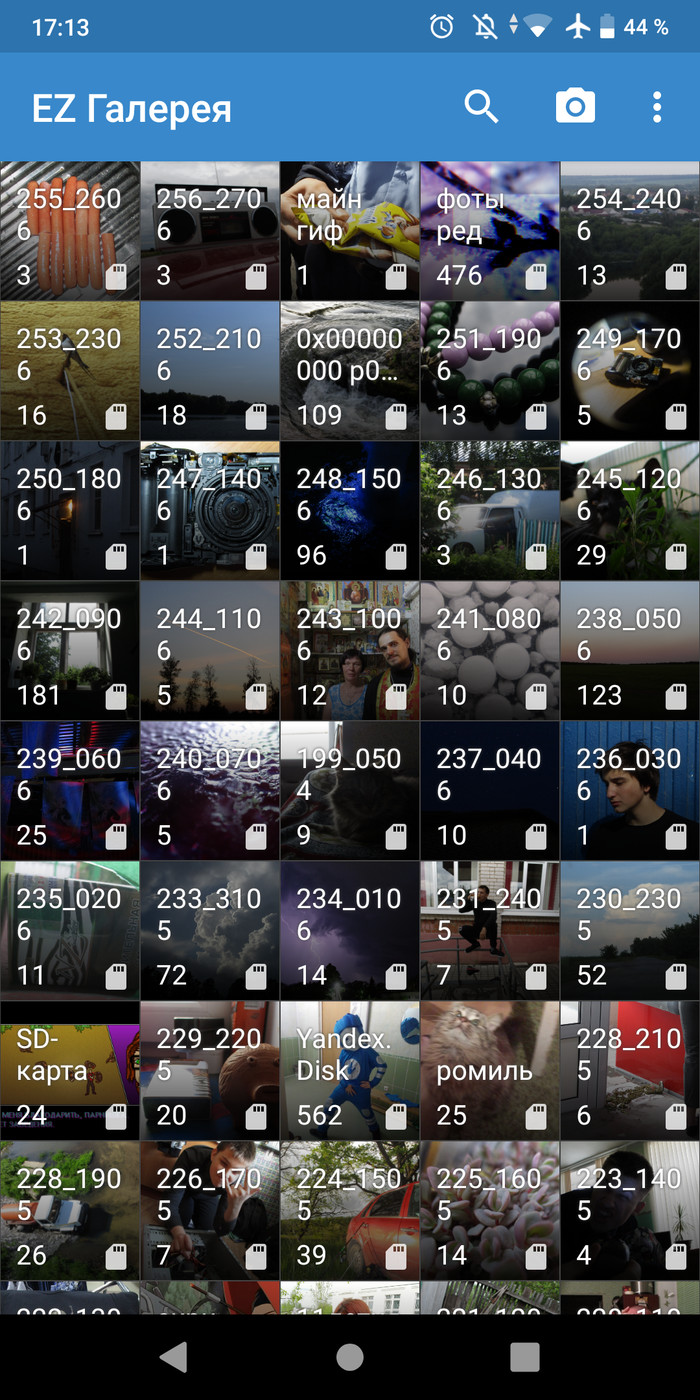Launch the camera from the app bar
This screenshot has height=1400, width=700.
[x=575, y=107]
